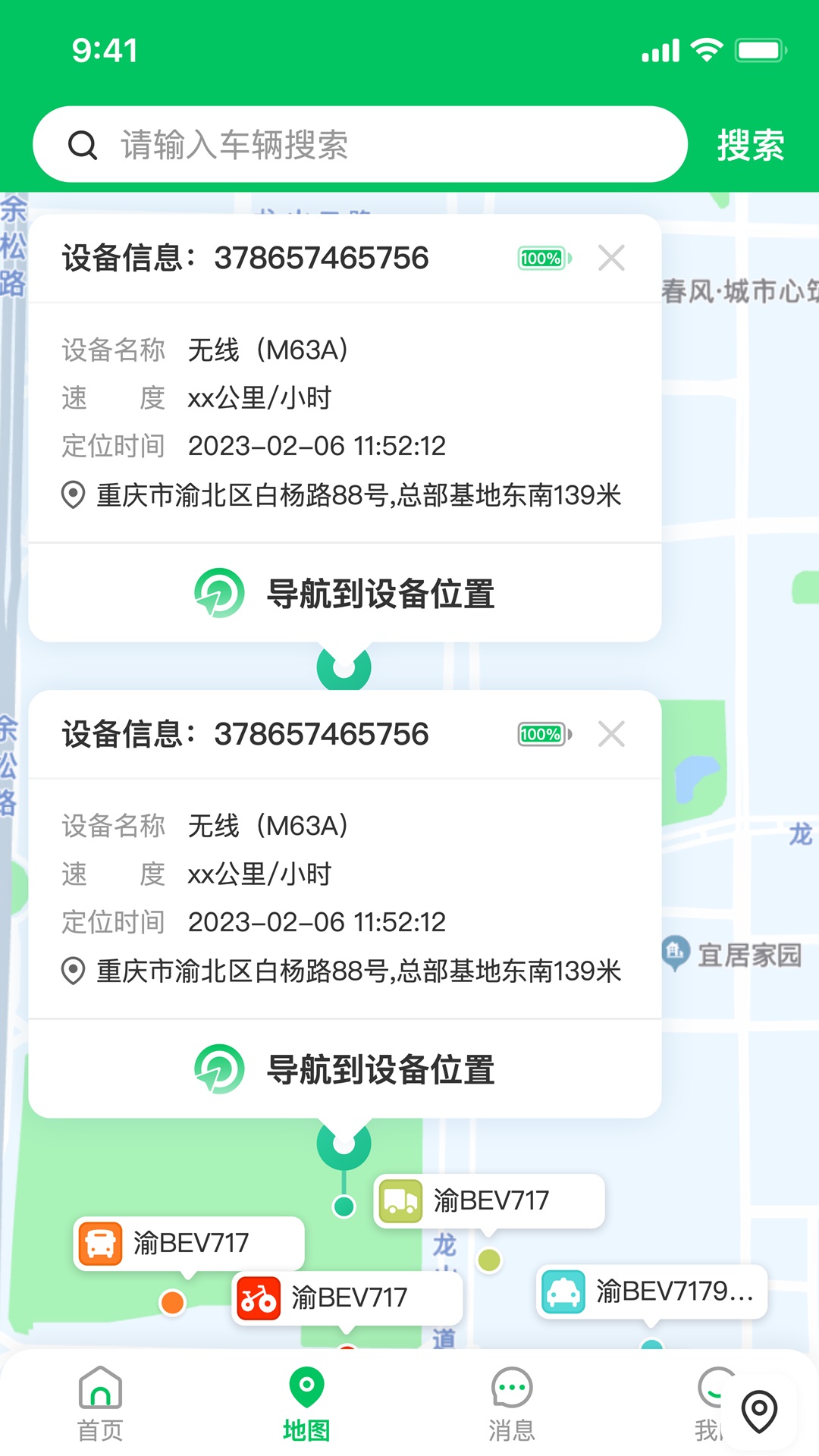Close the top device info card
The width and height of the screenshot is (819, 1456).
612,259
